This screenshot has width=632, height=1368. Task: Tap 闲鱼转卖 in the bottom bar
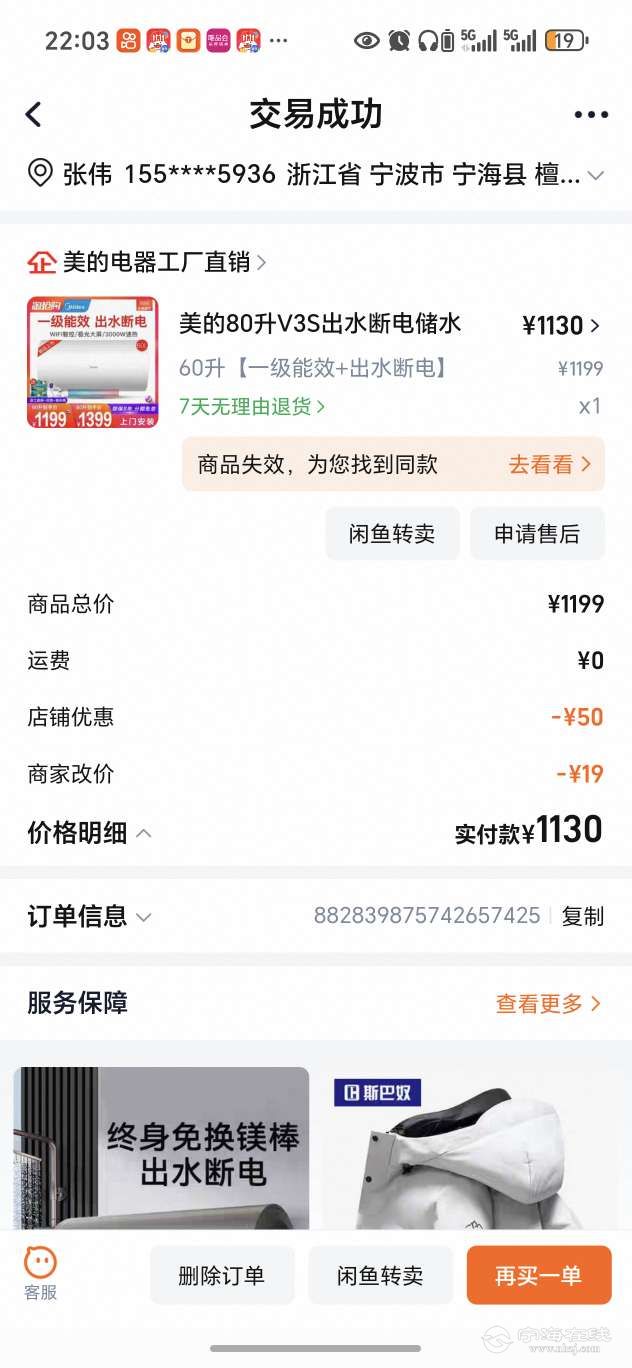pyautogui.click(x=380, y=1275)
